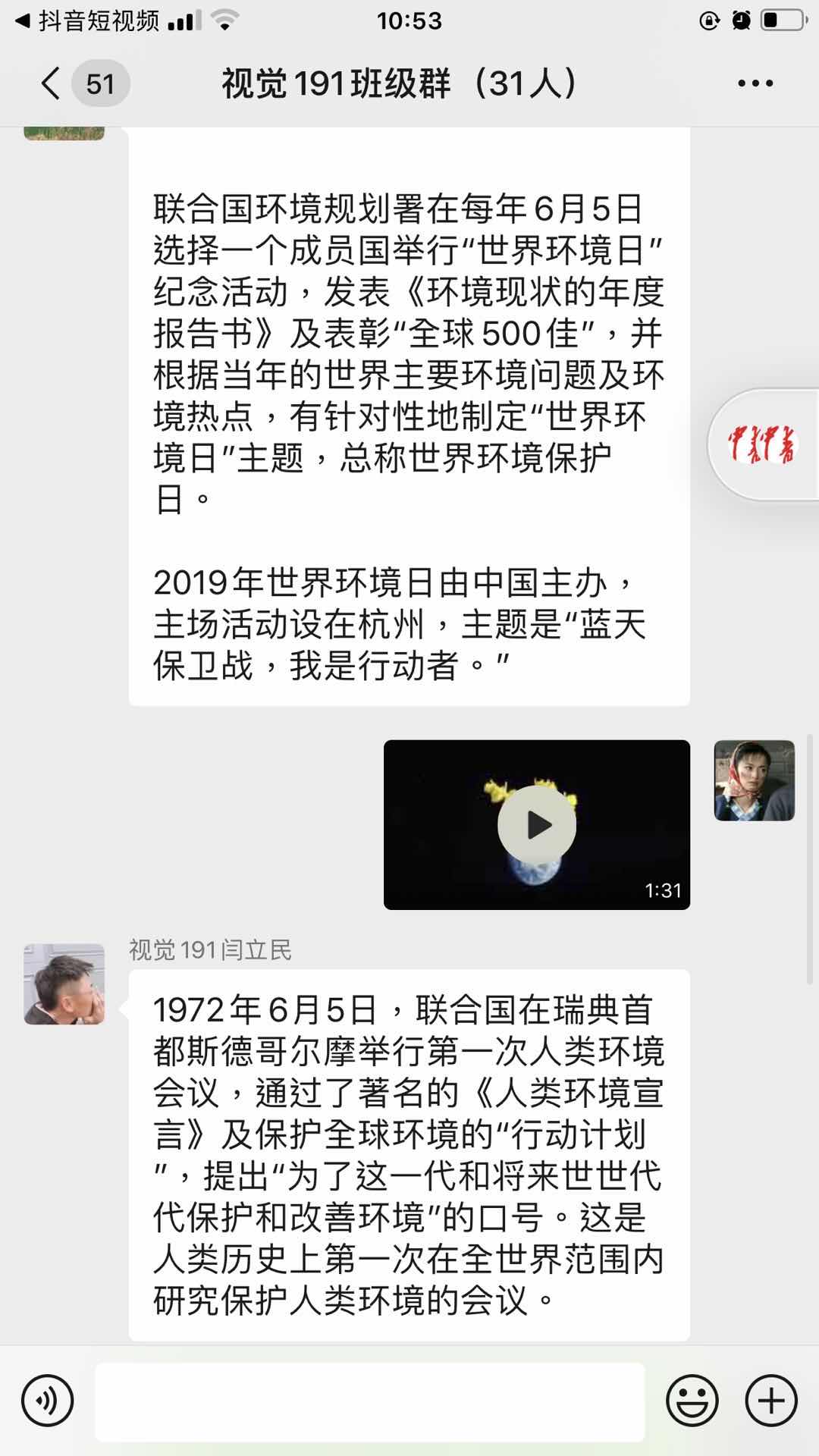Screen dimensions: 819x1456
Task: Tap the message text field
Action: point(370,1401)
